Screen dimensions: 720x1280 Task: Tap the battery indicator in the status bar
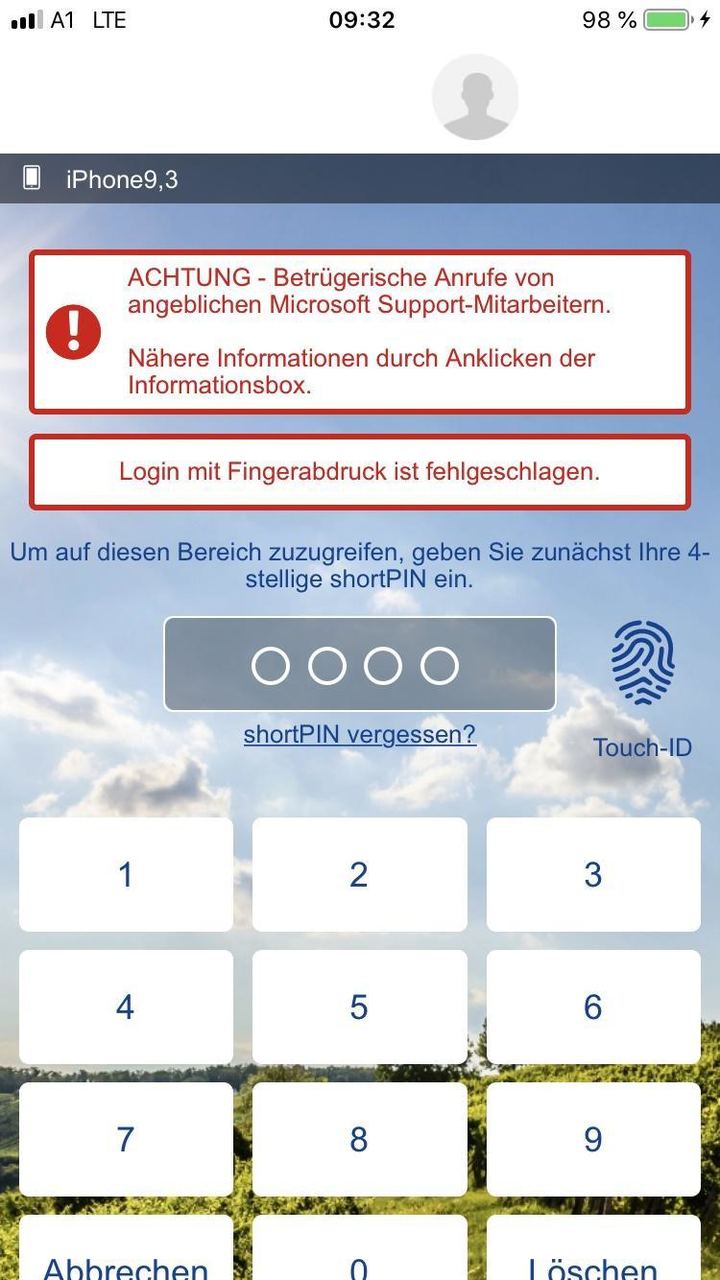point(666,19)
